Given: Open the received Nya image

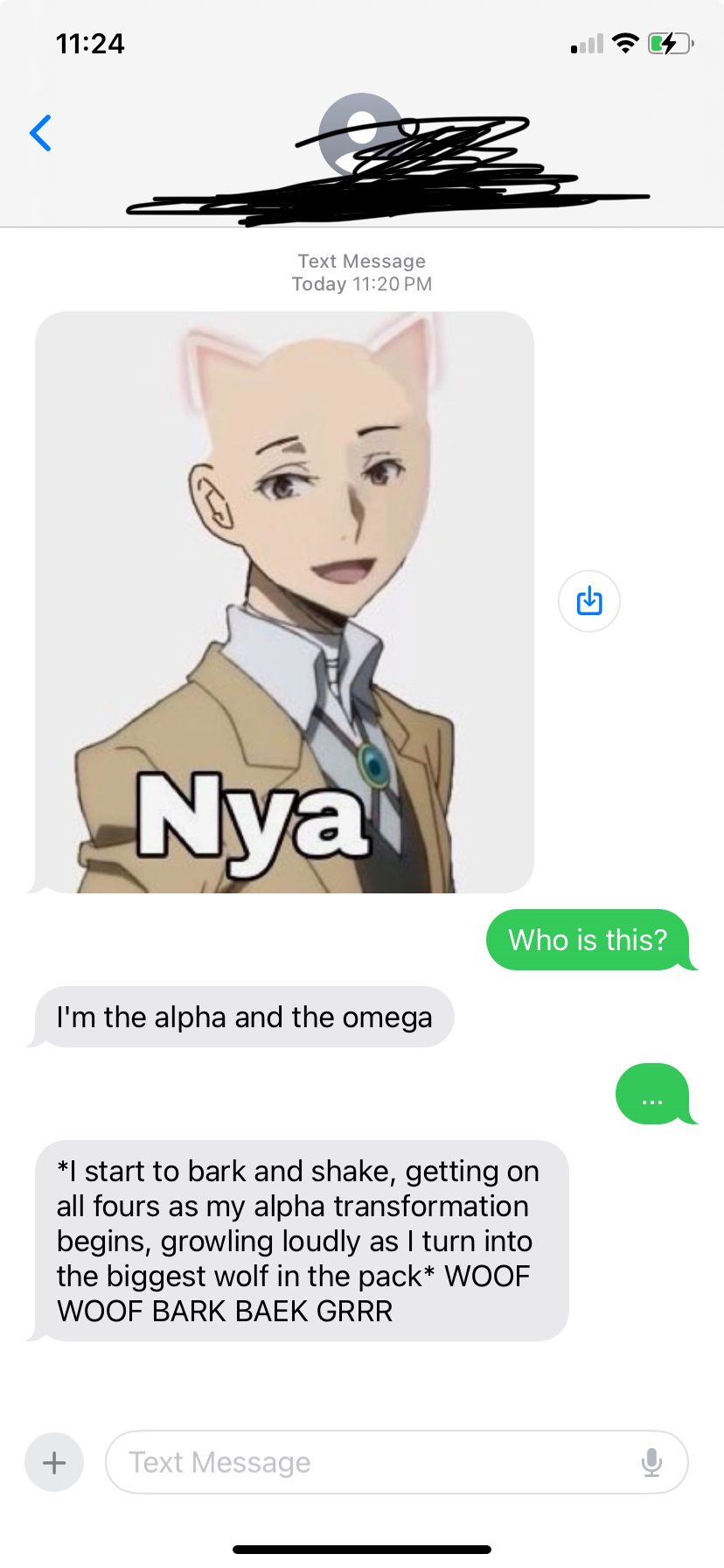Looking at the screenshot, I should pyautogui.click(x=284, y=602).
